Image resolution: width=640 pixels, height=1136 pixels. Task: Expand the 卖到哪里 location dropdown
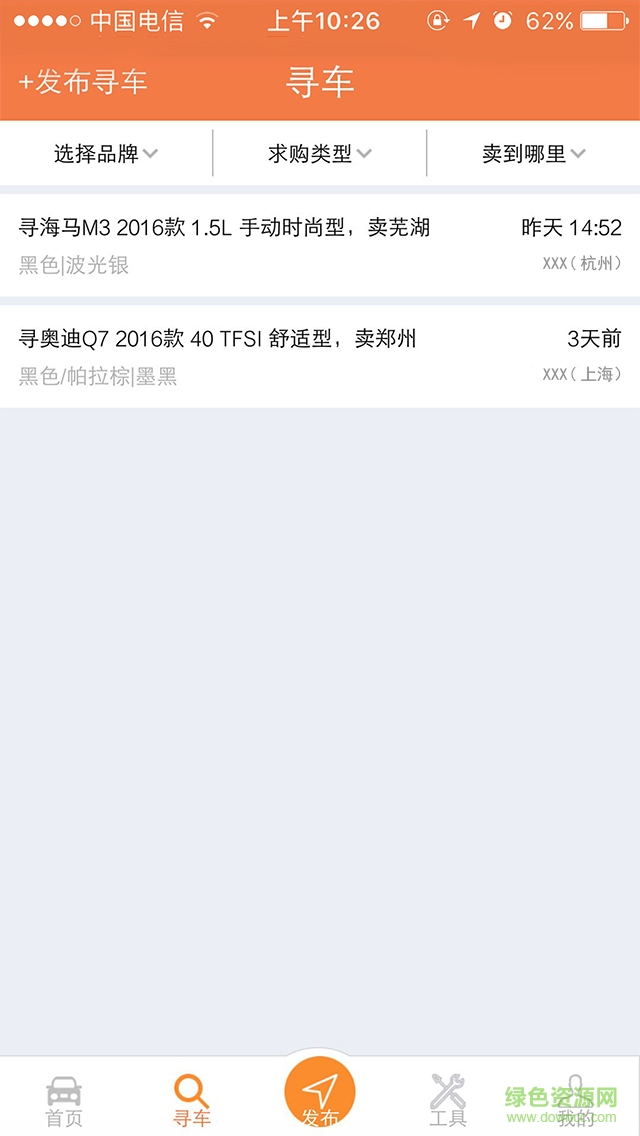pos(533,154)
